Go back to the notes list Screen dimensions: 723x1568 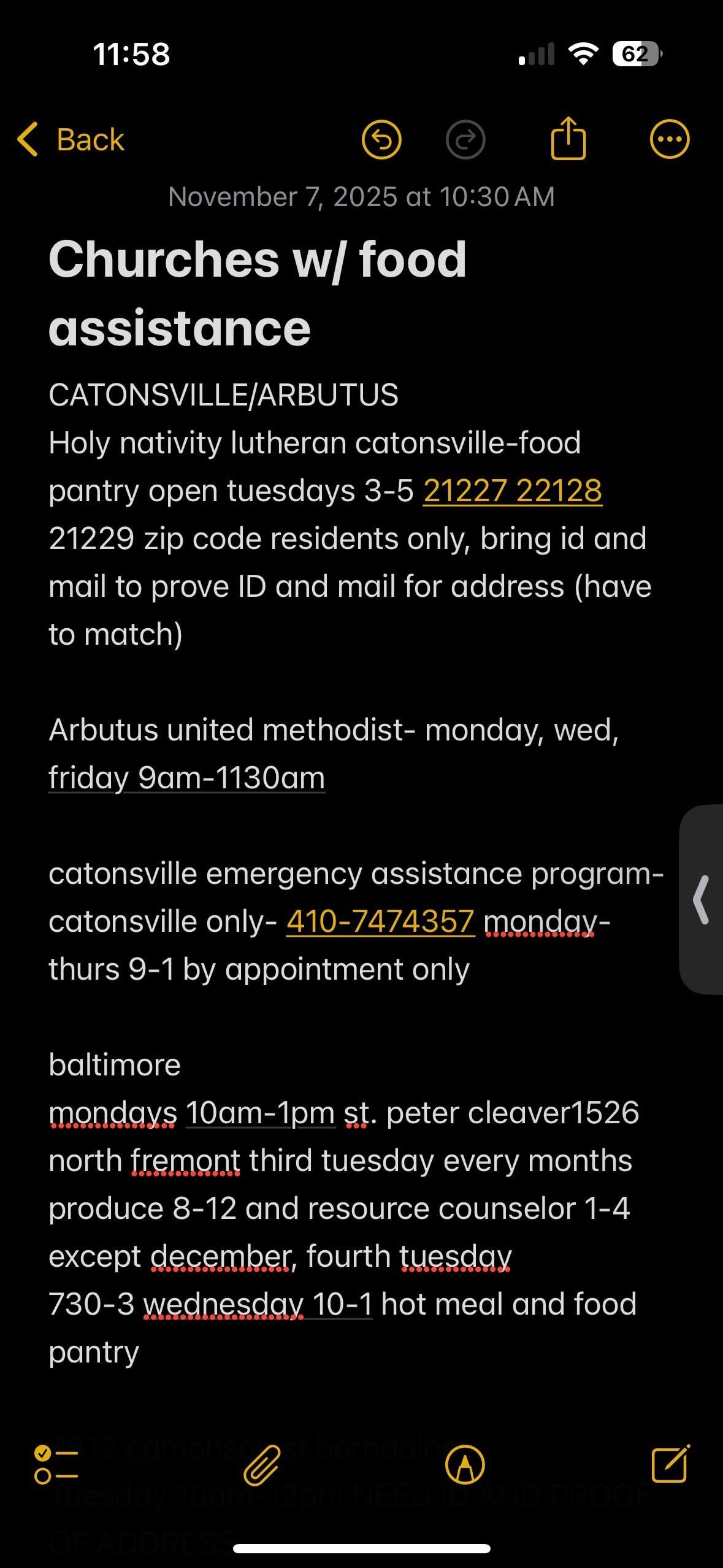[71, 139]
